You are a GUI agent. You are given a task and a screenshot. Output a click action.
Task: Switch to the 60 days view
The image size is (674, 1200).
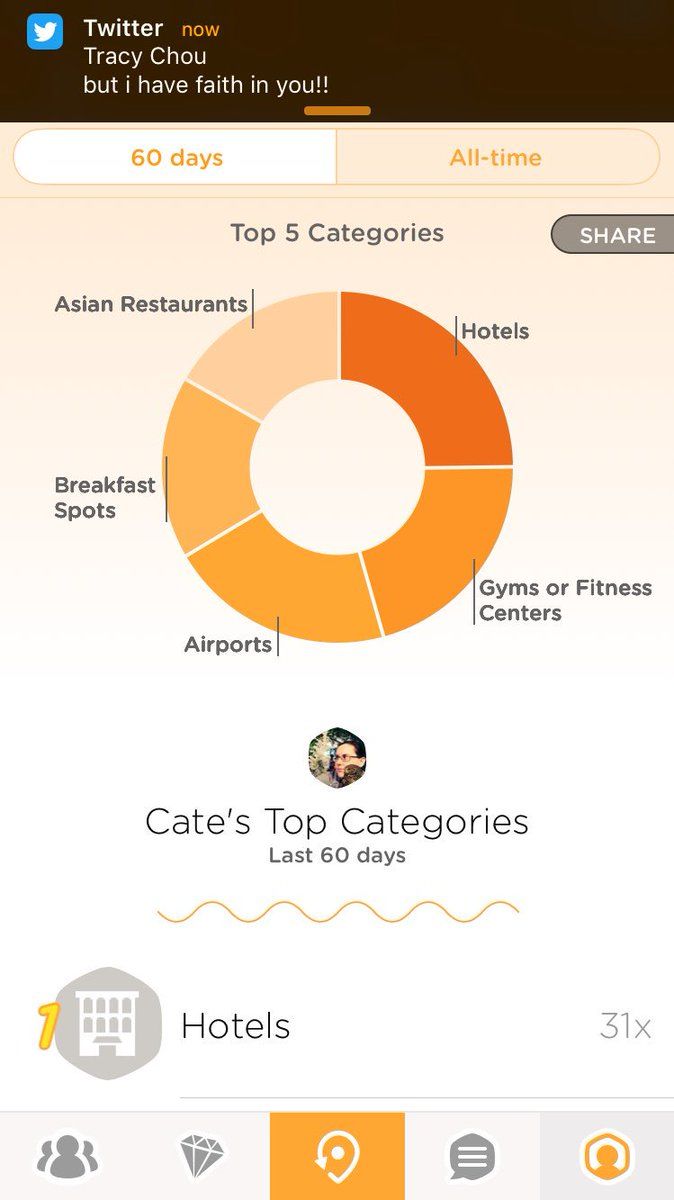point(176,158)
